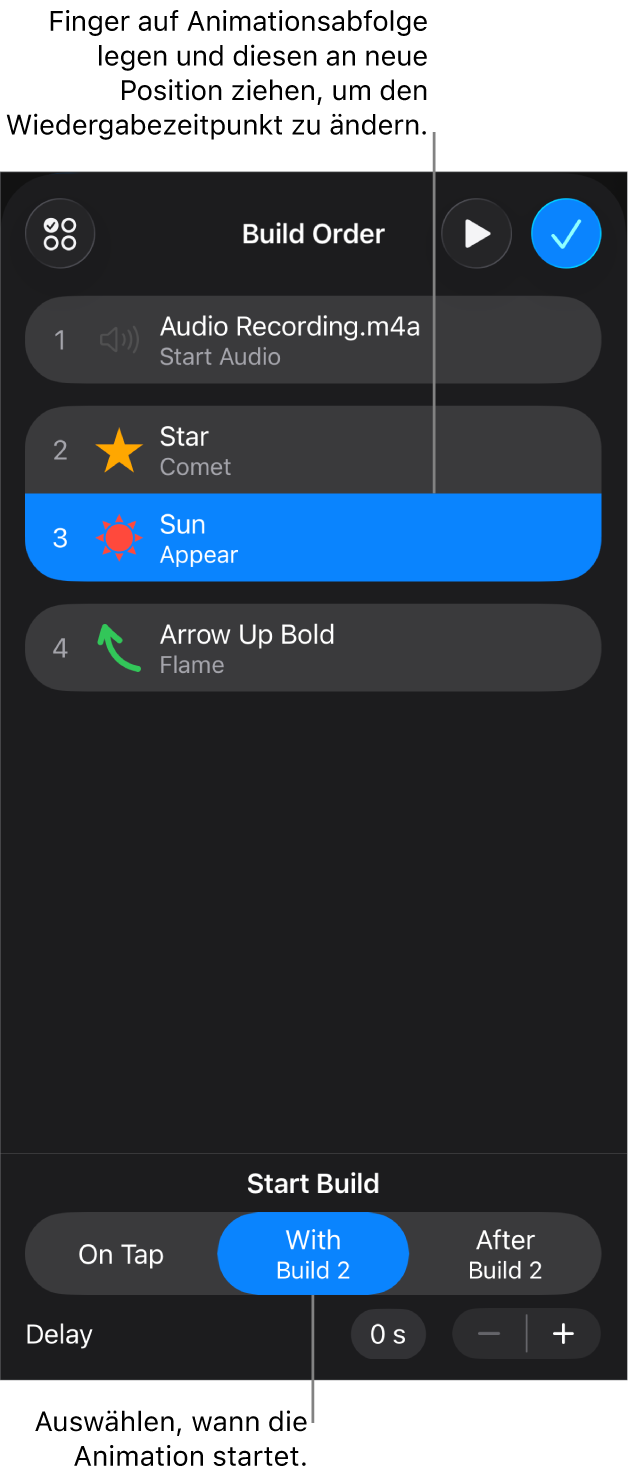Screen dimensions: 628x1474
Task: Increase the delay with plus
Action: click(x=564, y=1334)
